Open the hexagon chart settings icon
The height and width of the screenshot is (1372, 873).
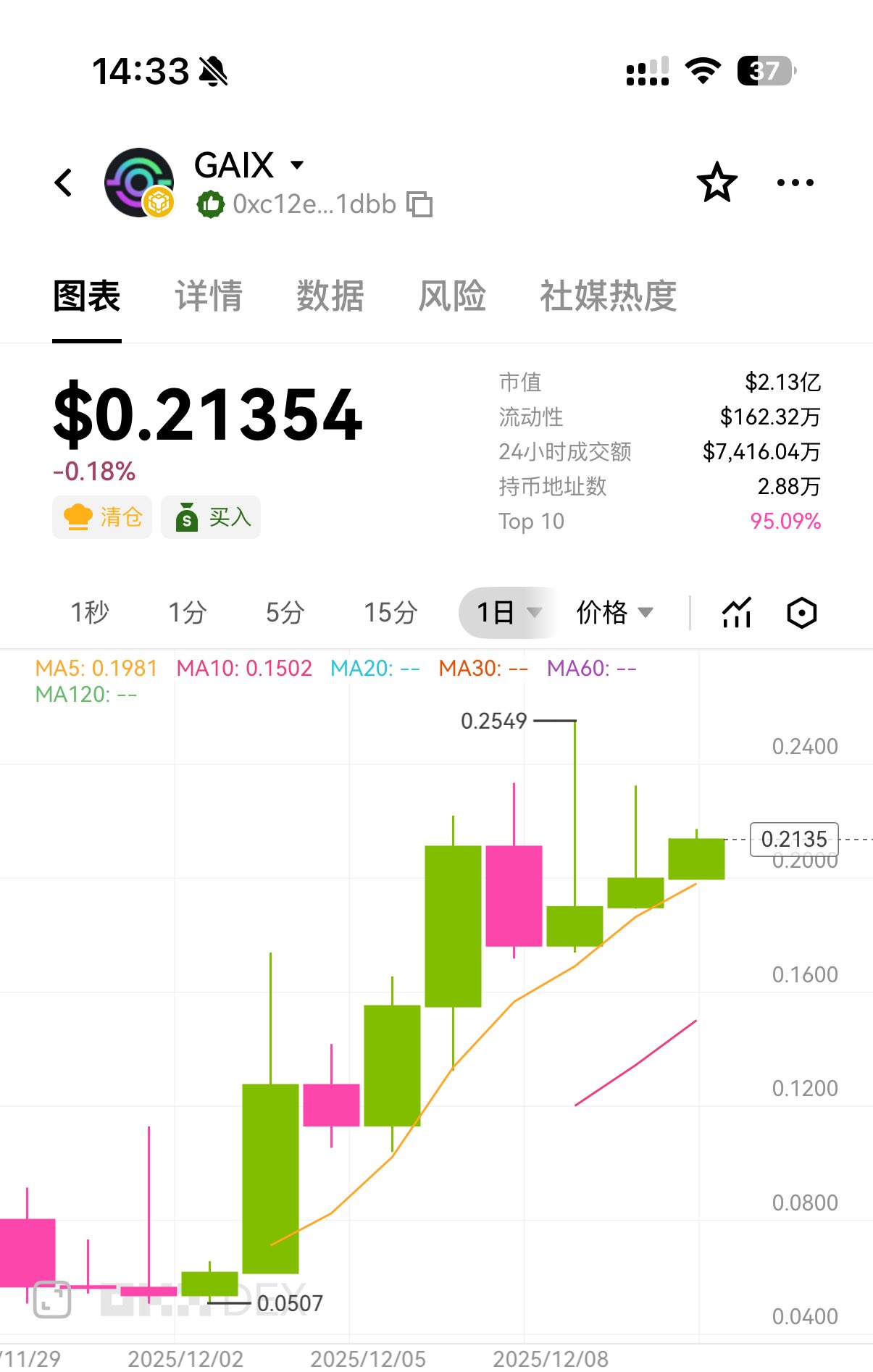coord(801,613)
